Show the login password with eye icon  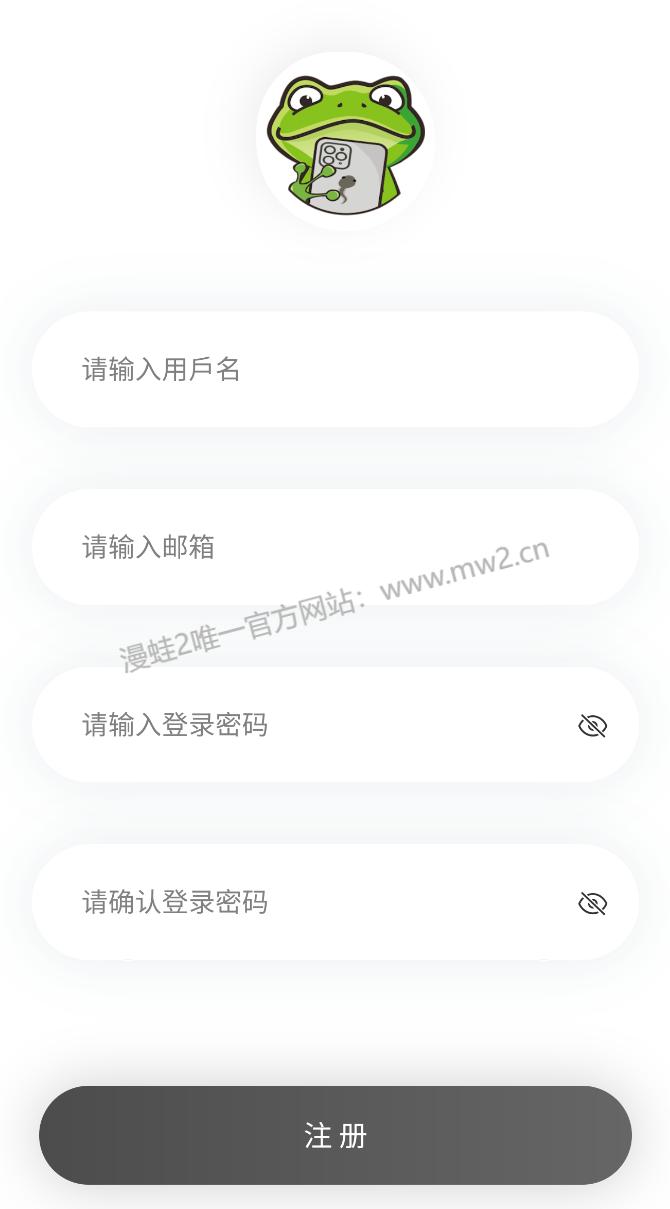pyautogui.click(x=593, y=726)
